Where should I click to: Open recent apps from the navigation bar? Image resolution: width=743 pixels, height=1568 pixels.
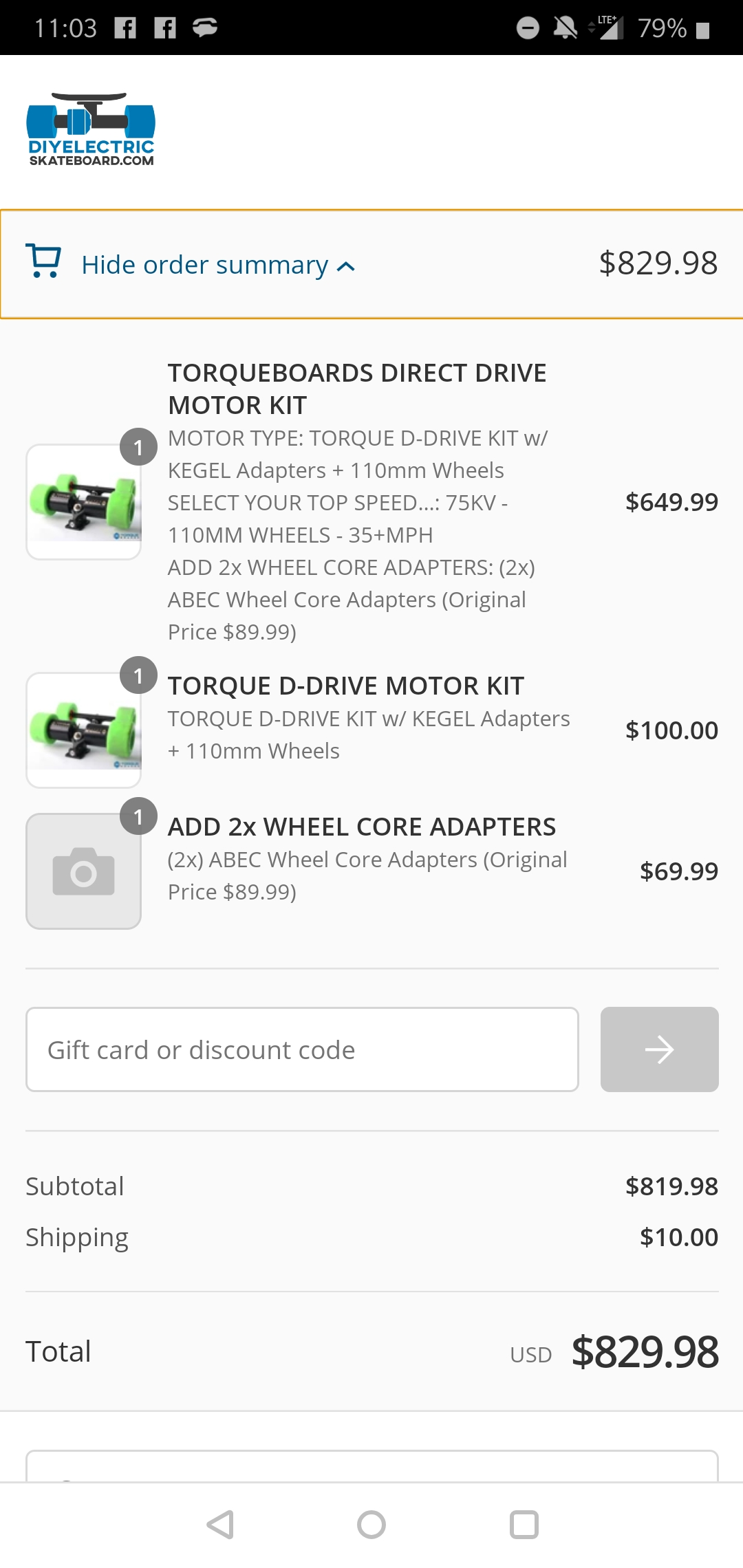pyautogui.click(x=524, y=1525)
